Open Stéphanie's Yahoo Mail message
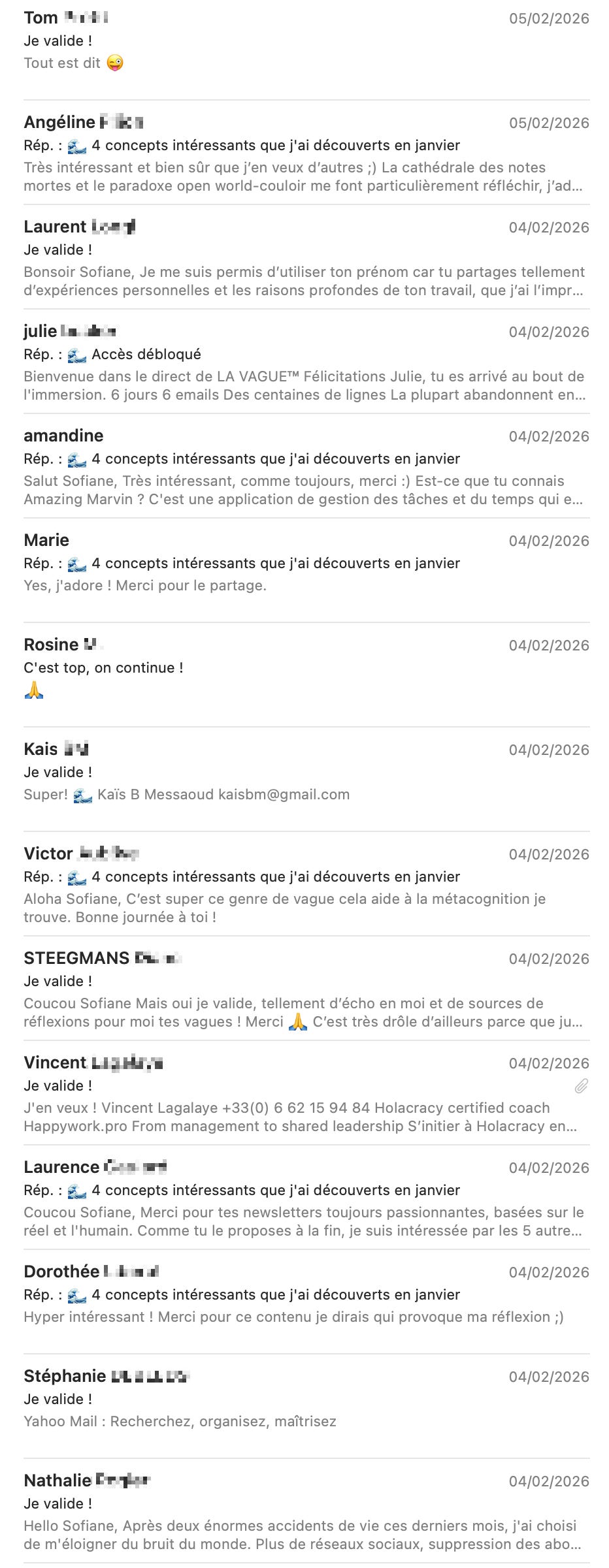Image resolution: width=609 pixels, height=1568 pixels. pyautogui.click(x=306, y=1400)
